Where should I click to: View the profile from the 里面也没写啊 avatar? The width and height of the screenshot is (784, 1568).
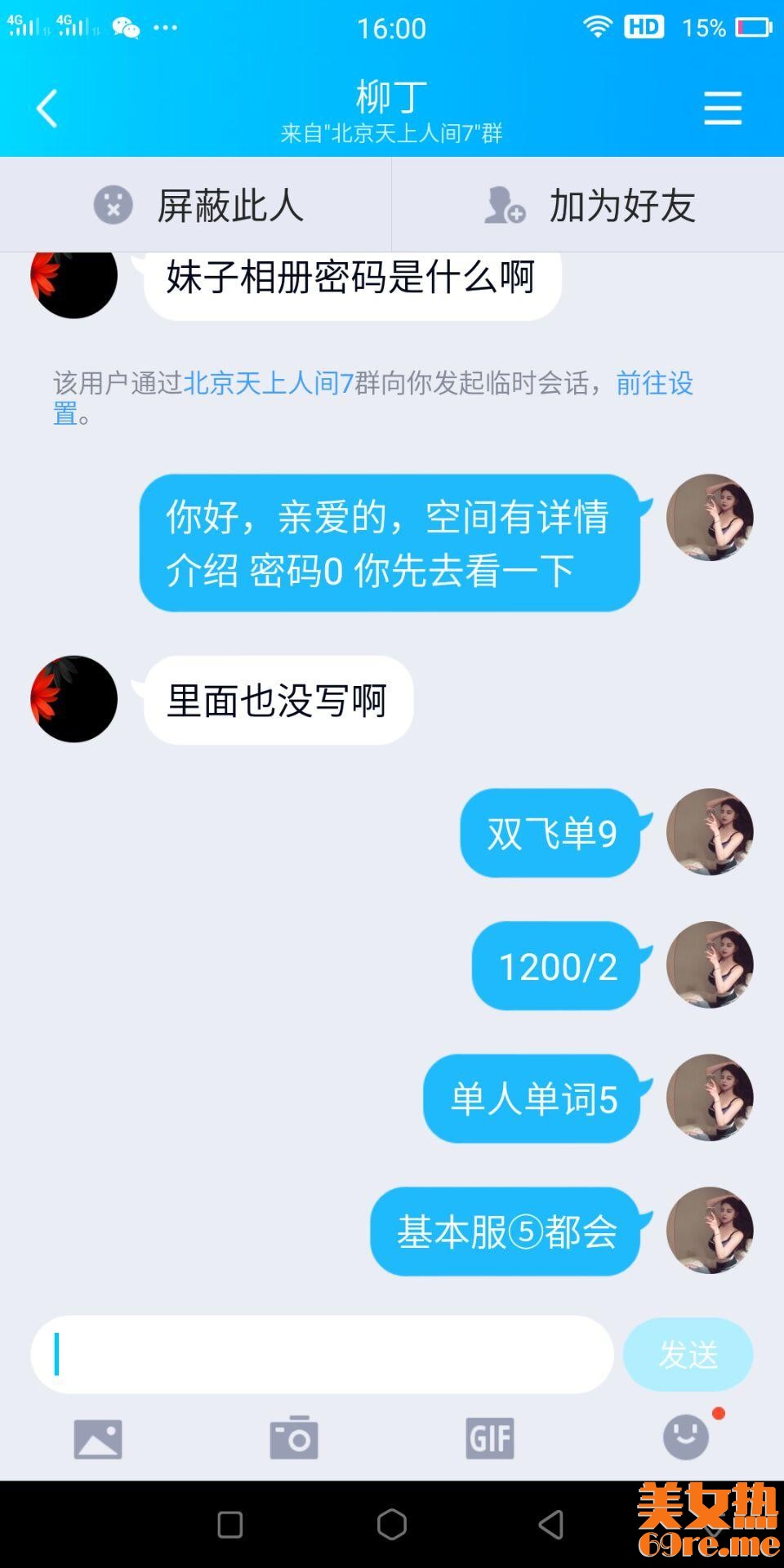[73, 699]
